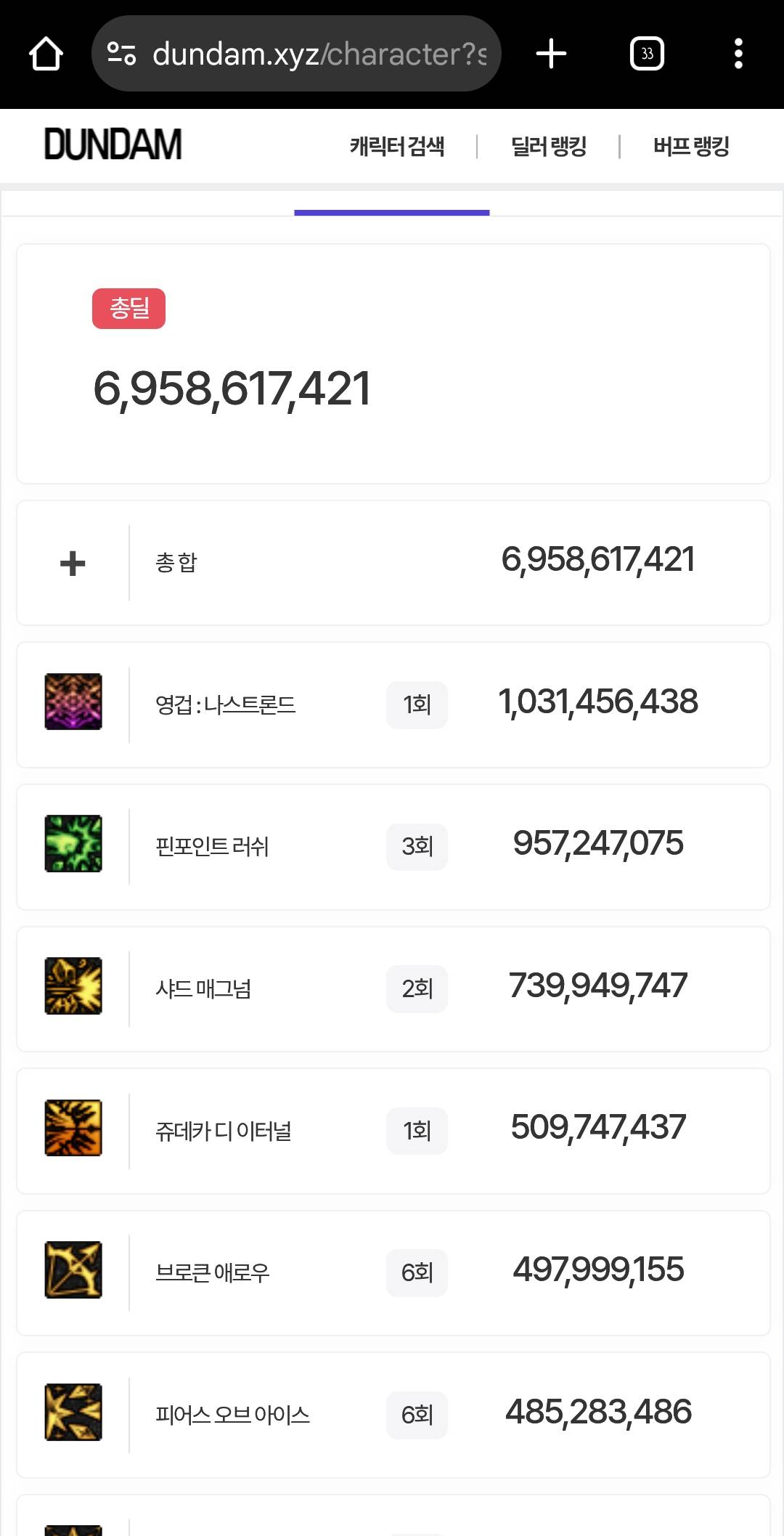Screen dimensions: 784x1536
Task: Tap the DUNDAM logo to go home
Action: pyautogui.click(x=113, y=145)
